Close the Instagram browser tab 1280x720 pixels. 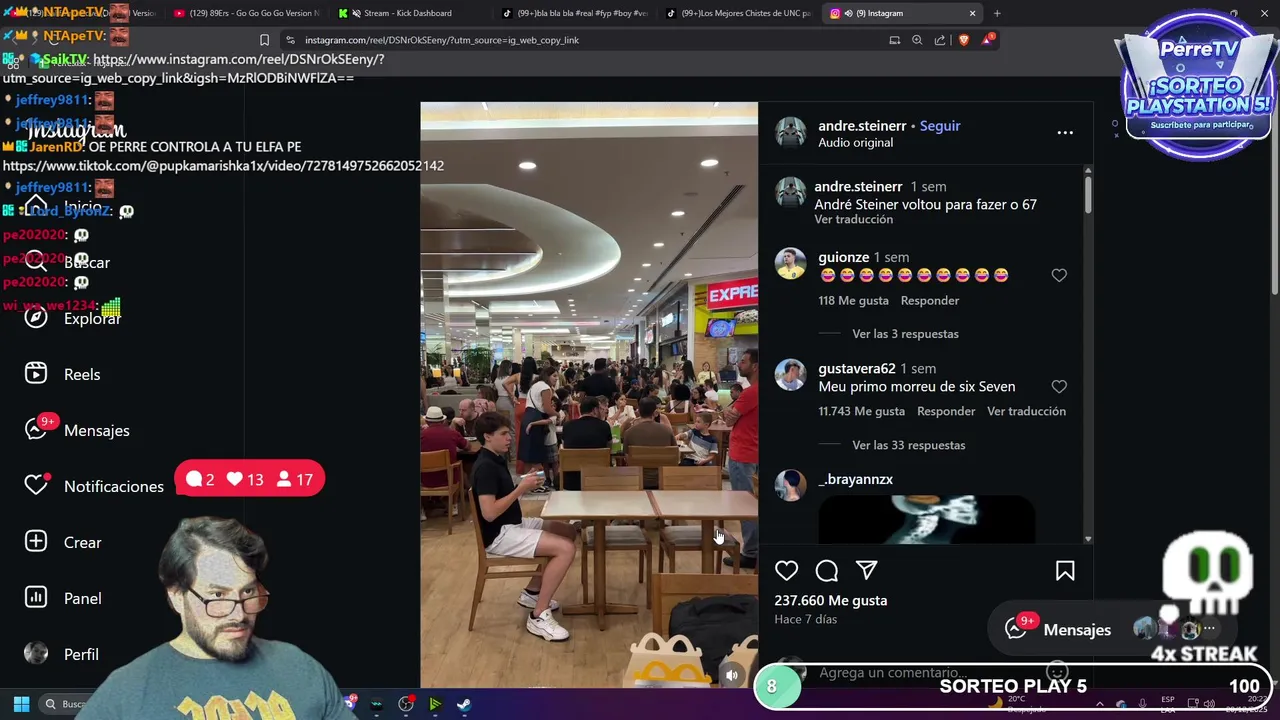[972, 13]
